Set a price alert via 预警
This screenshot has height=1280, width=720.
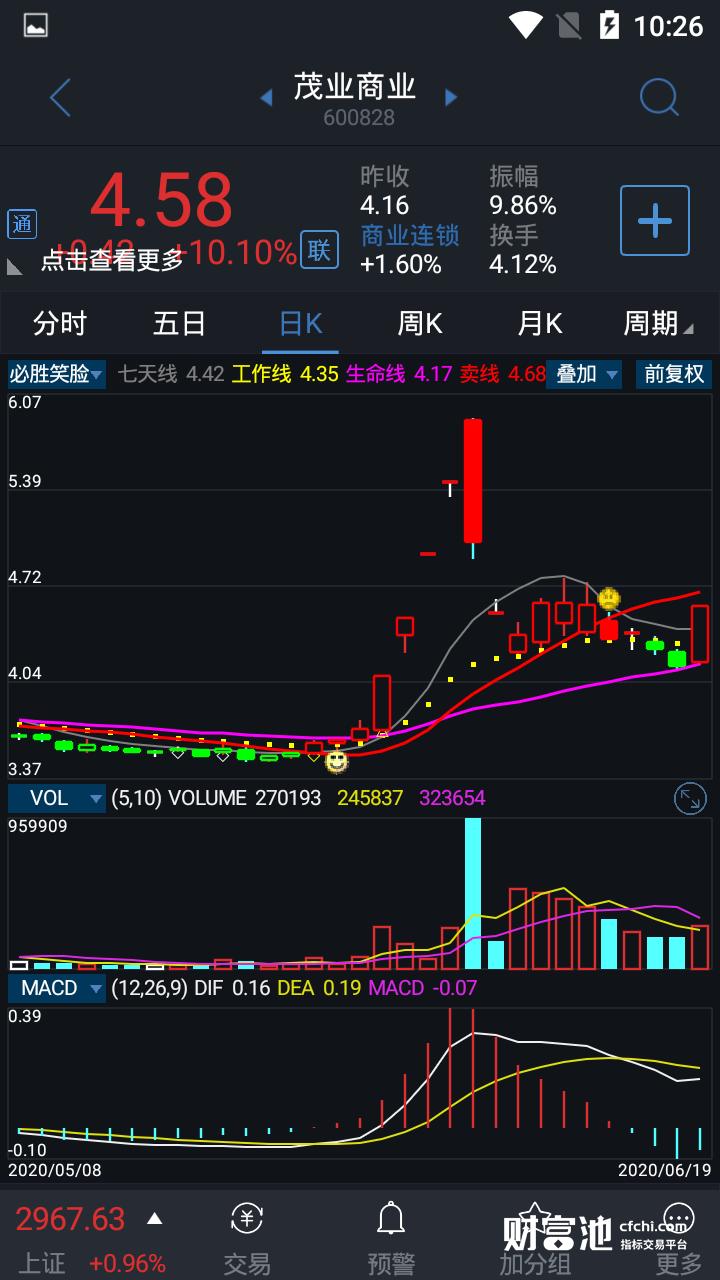pos(391,1238)
